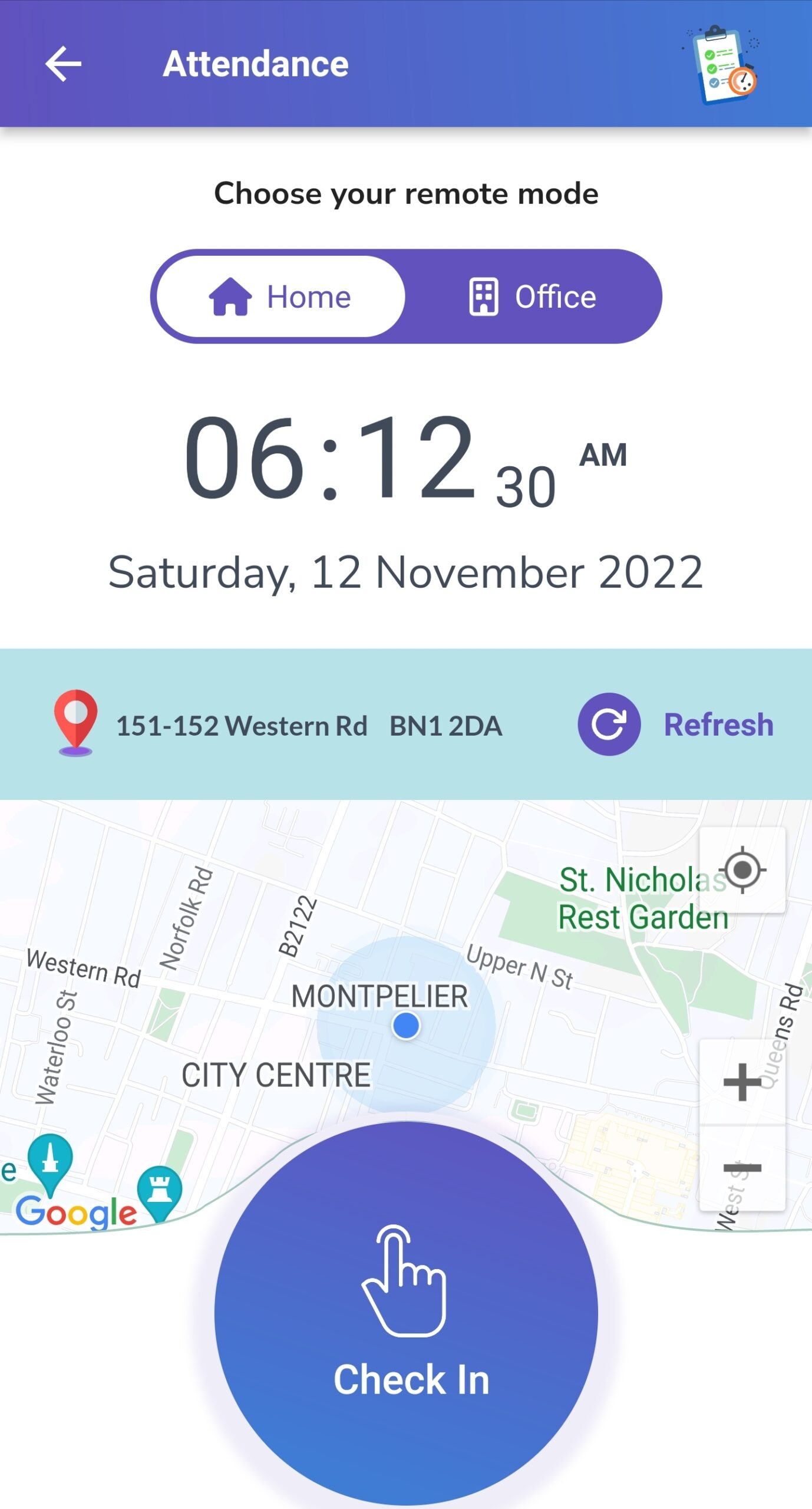Zoom out of the map
Viewport: 812px width, 1509px height.
point(742,1168)
